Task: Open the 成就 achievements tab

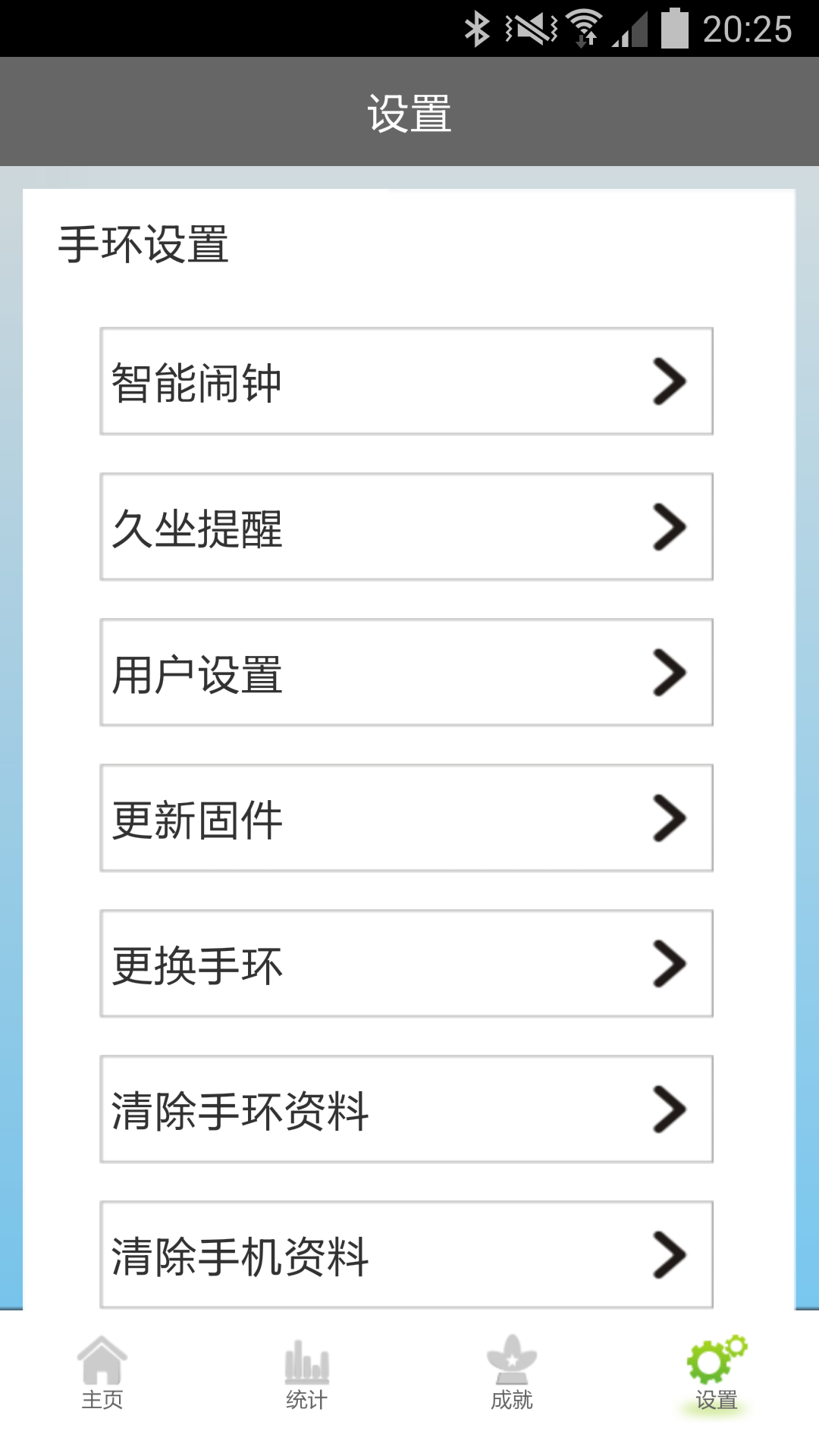Action: point(512,1373)
